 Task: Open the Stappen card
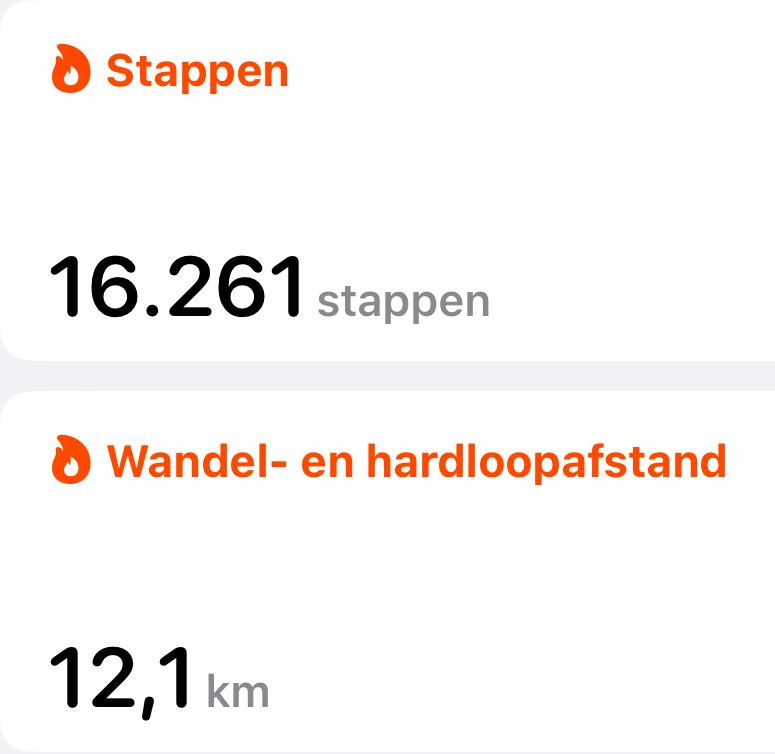point(387,180)
